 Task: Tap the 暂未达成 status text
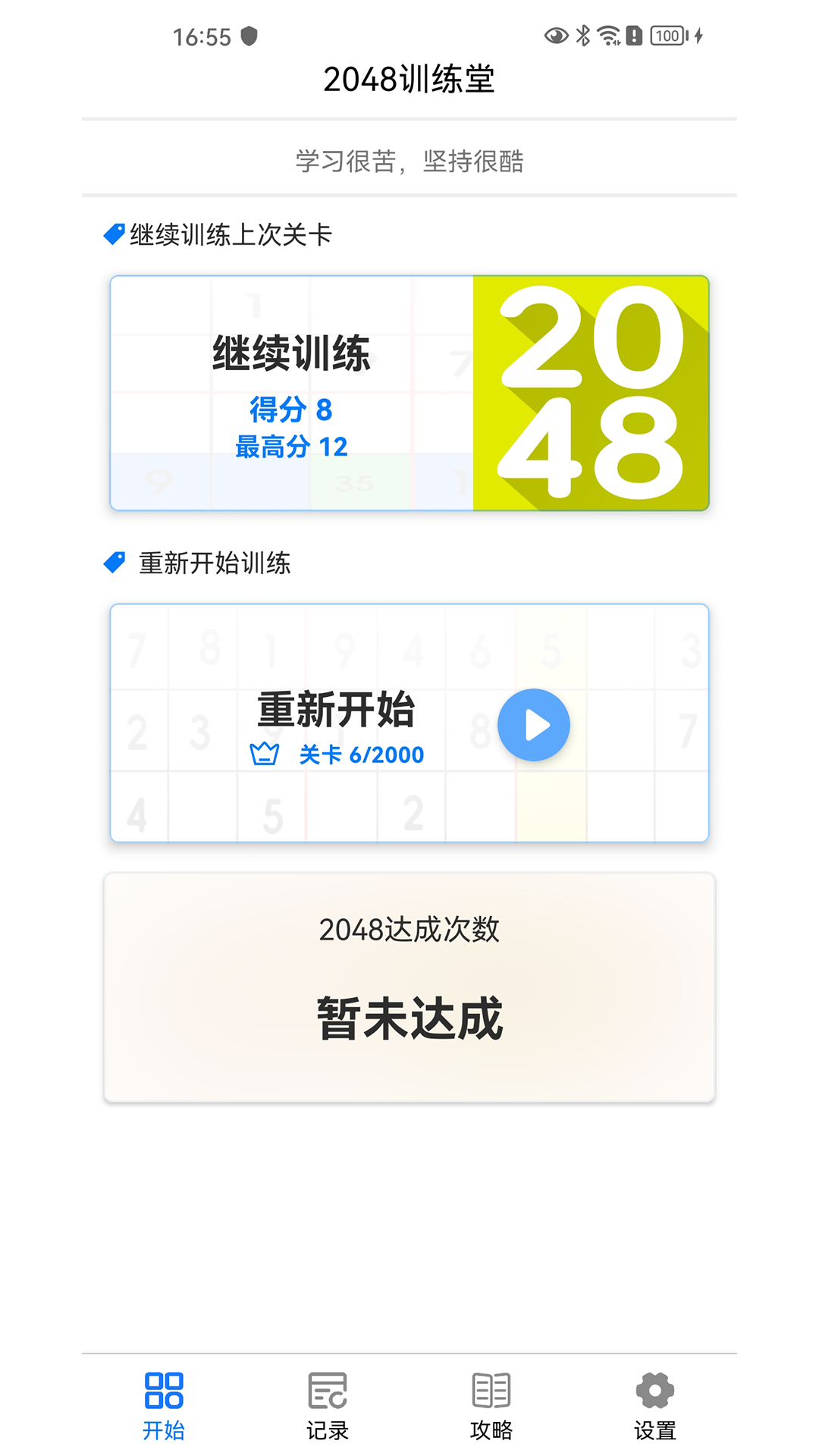click(409, 1018)
